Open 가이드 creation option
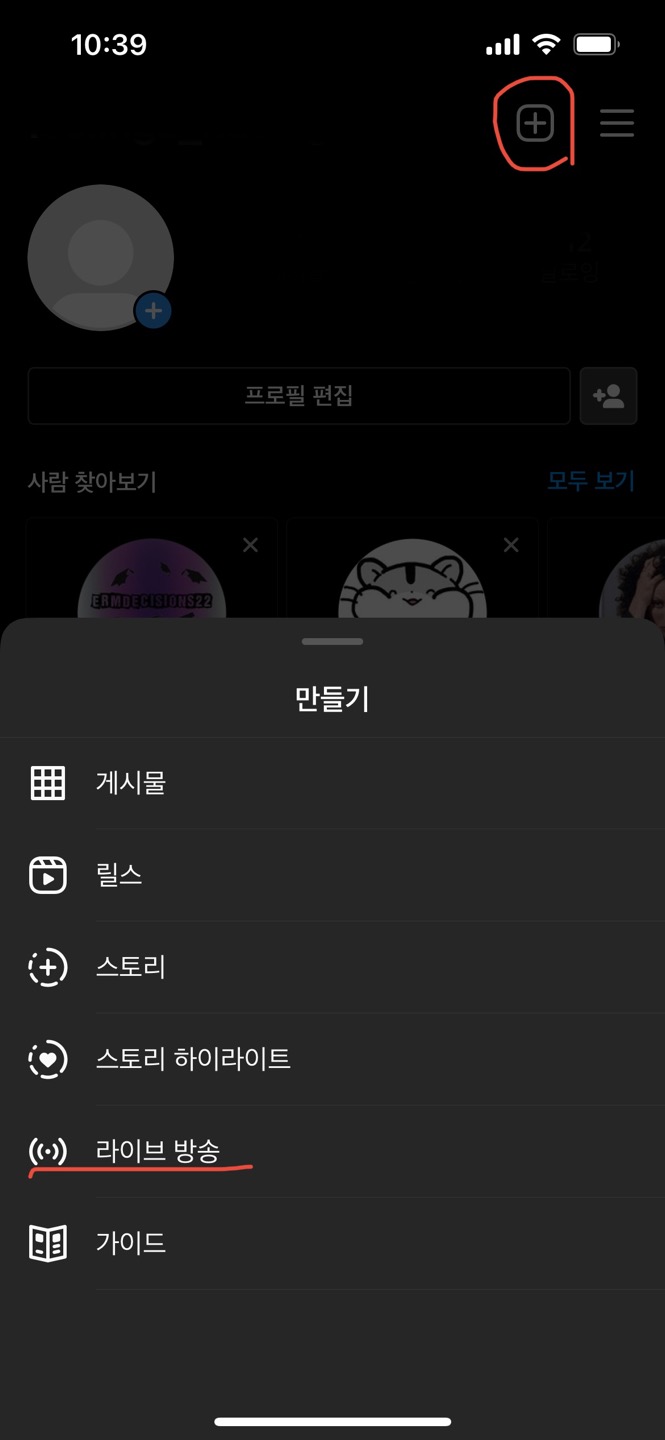665x1440 pixels. [130, 1243]
